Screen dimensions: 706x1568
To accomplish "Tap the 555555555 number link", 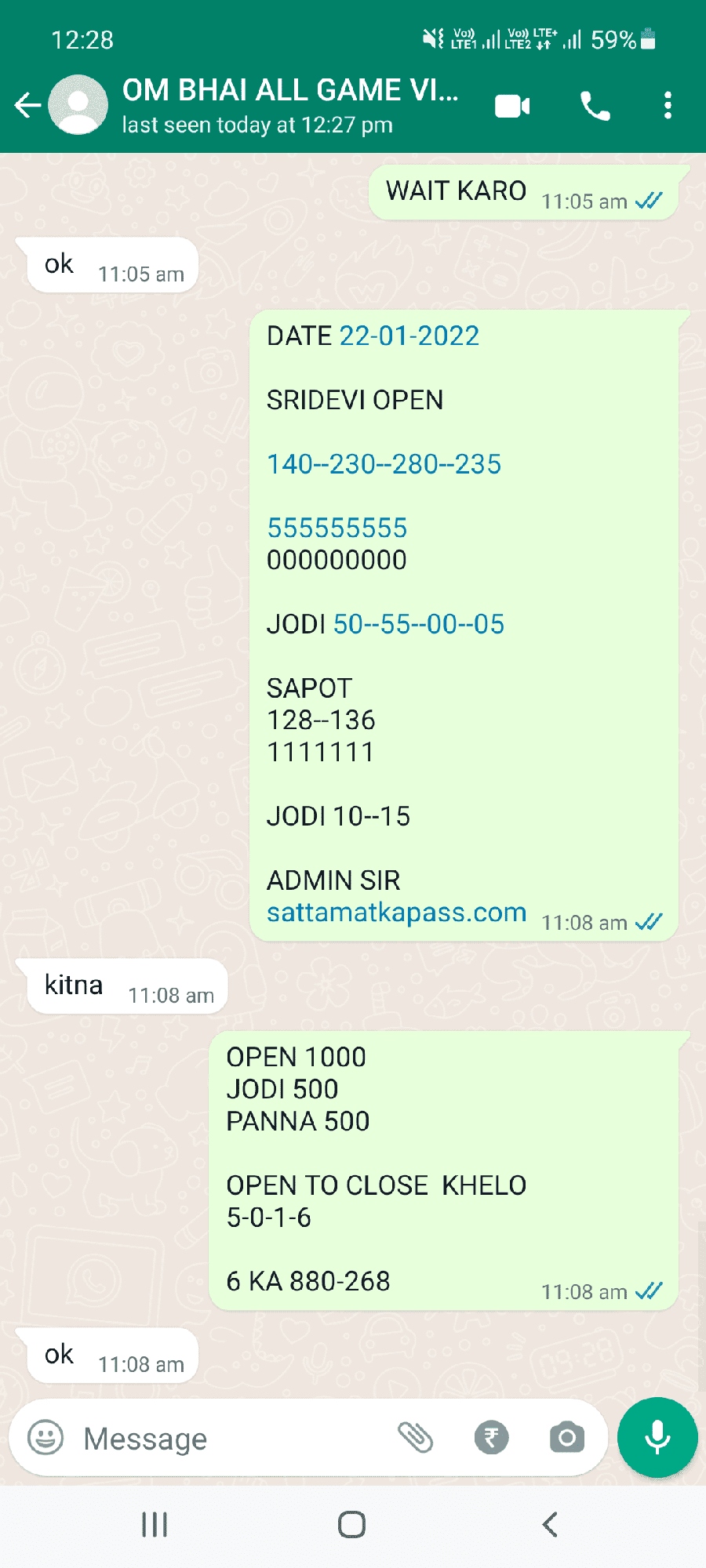I will coord(337,528).
